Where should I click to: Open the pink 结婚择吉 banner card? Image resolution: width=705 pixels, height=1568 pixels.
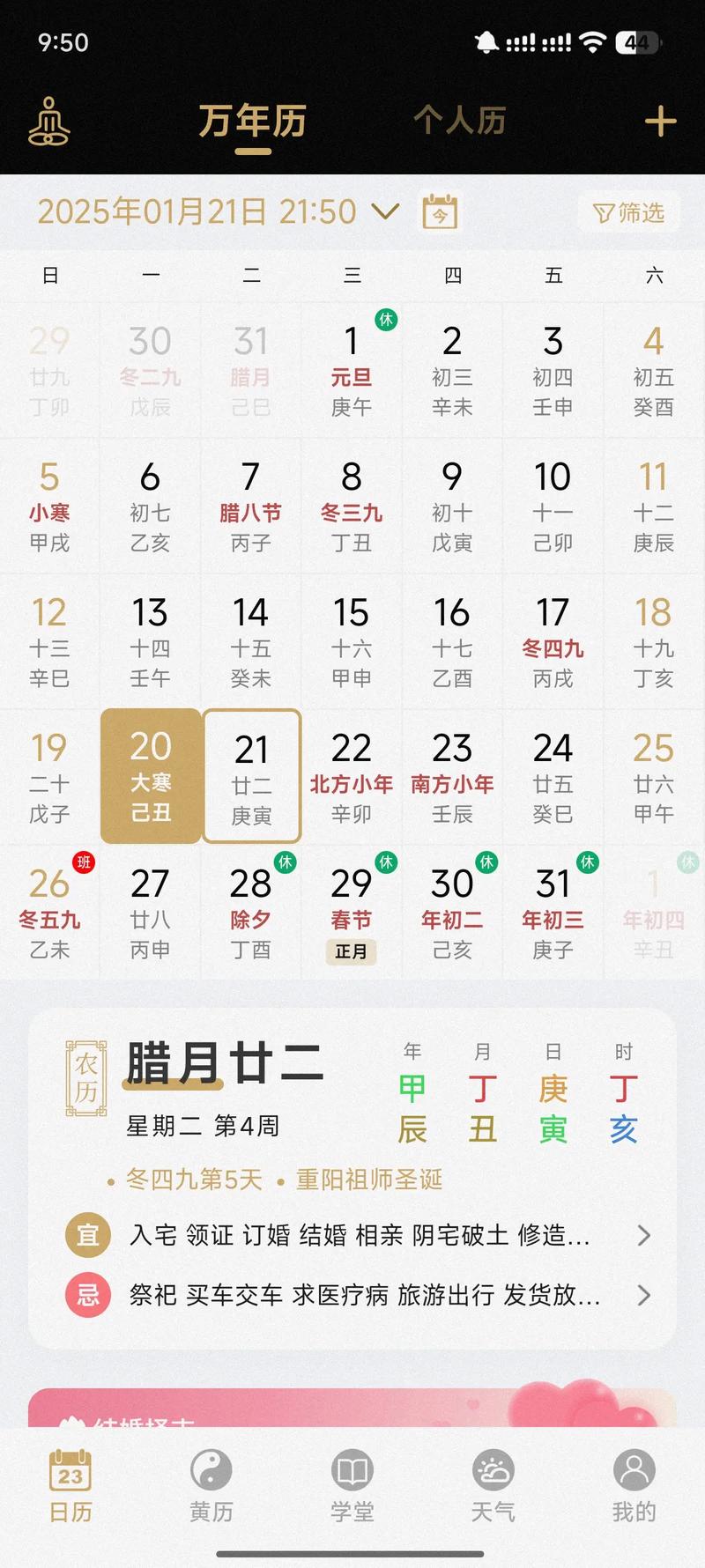(x=352, y=1409)
